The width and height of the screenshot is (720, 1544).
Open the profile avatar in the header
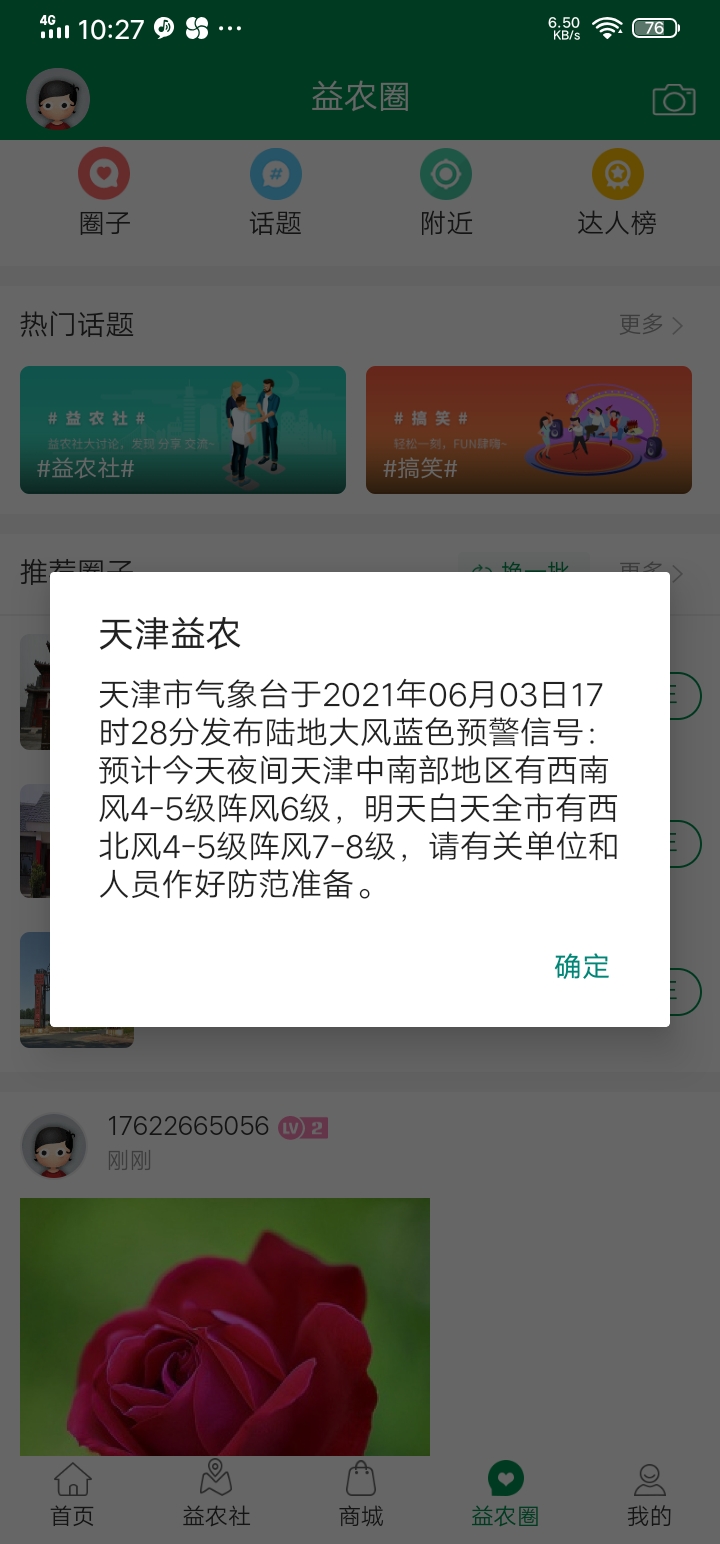tap(58, 99)
